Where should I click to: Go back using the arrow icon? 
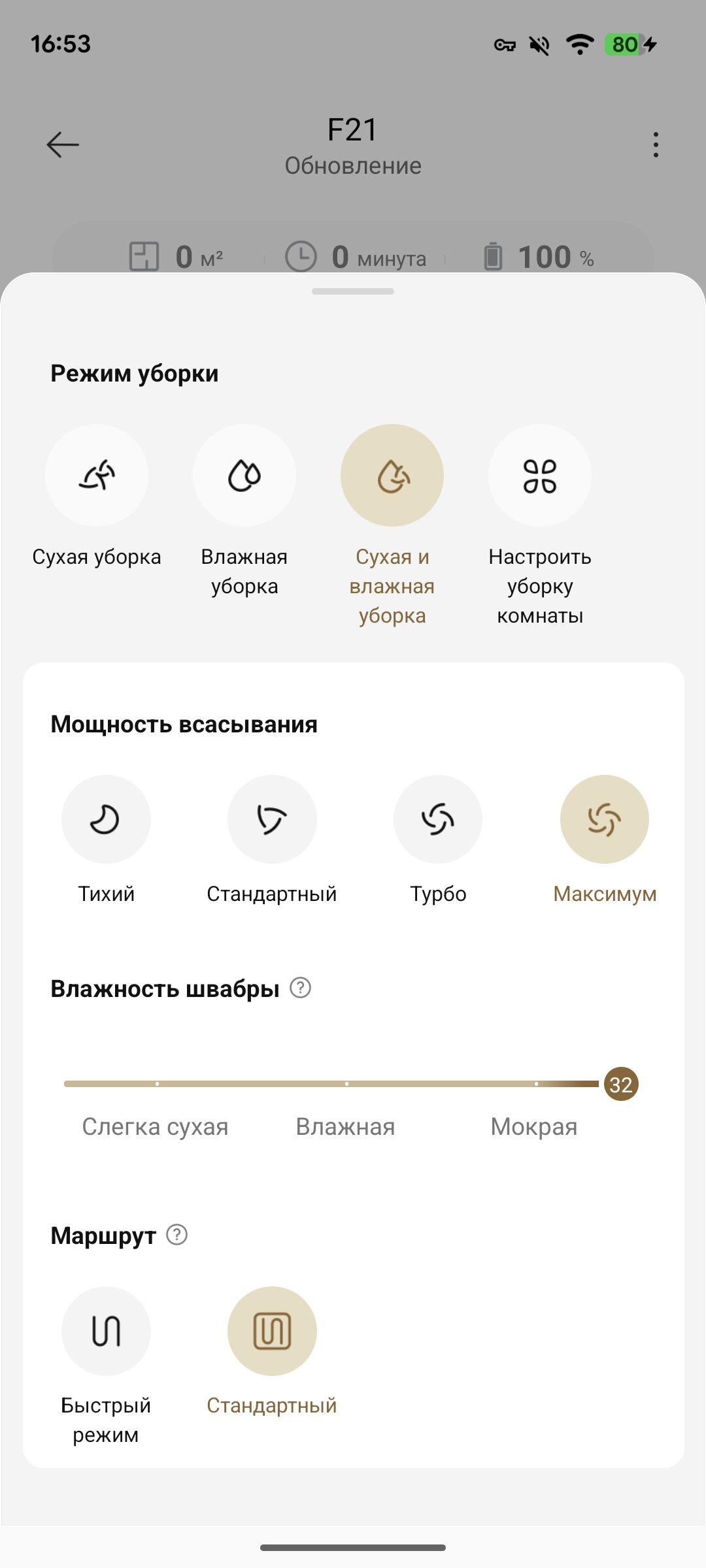pos(63,144)
